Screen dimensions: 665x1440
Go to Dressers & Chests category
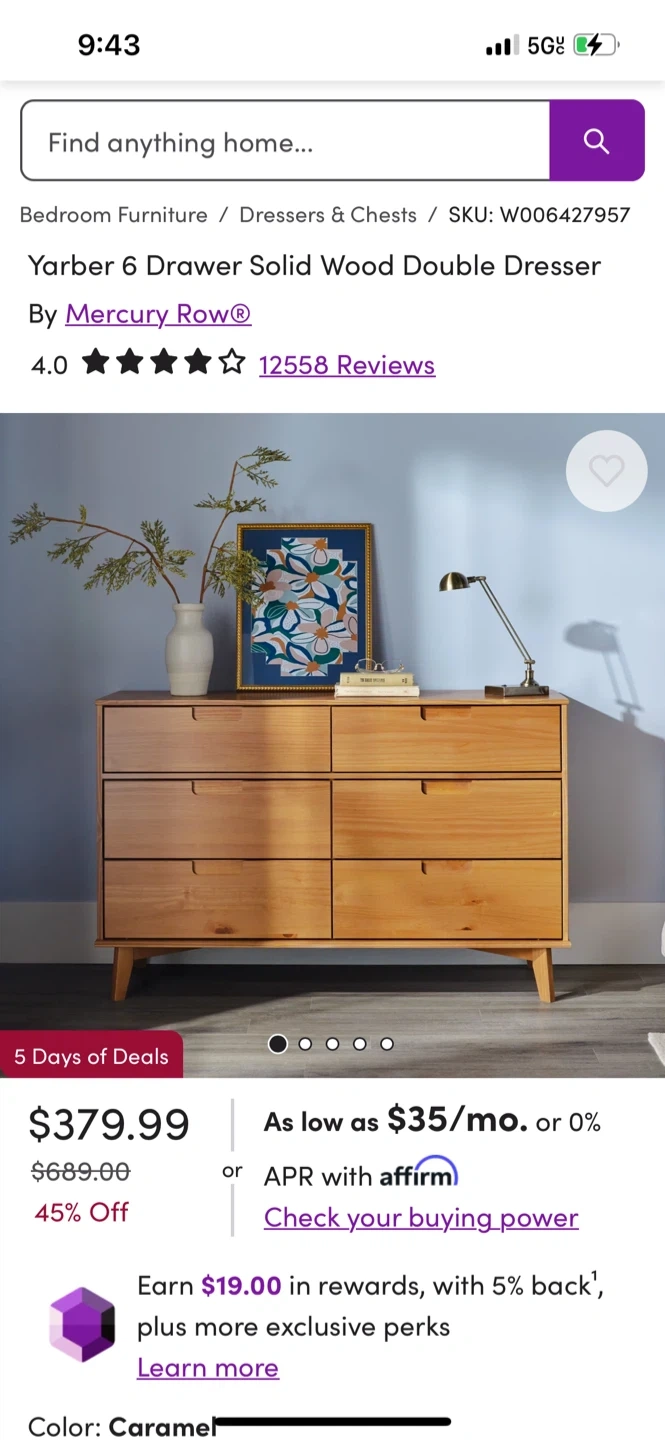tap(328, 215)
